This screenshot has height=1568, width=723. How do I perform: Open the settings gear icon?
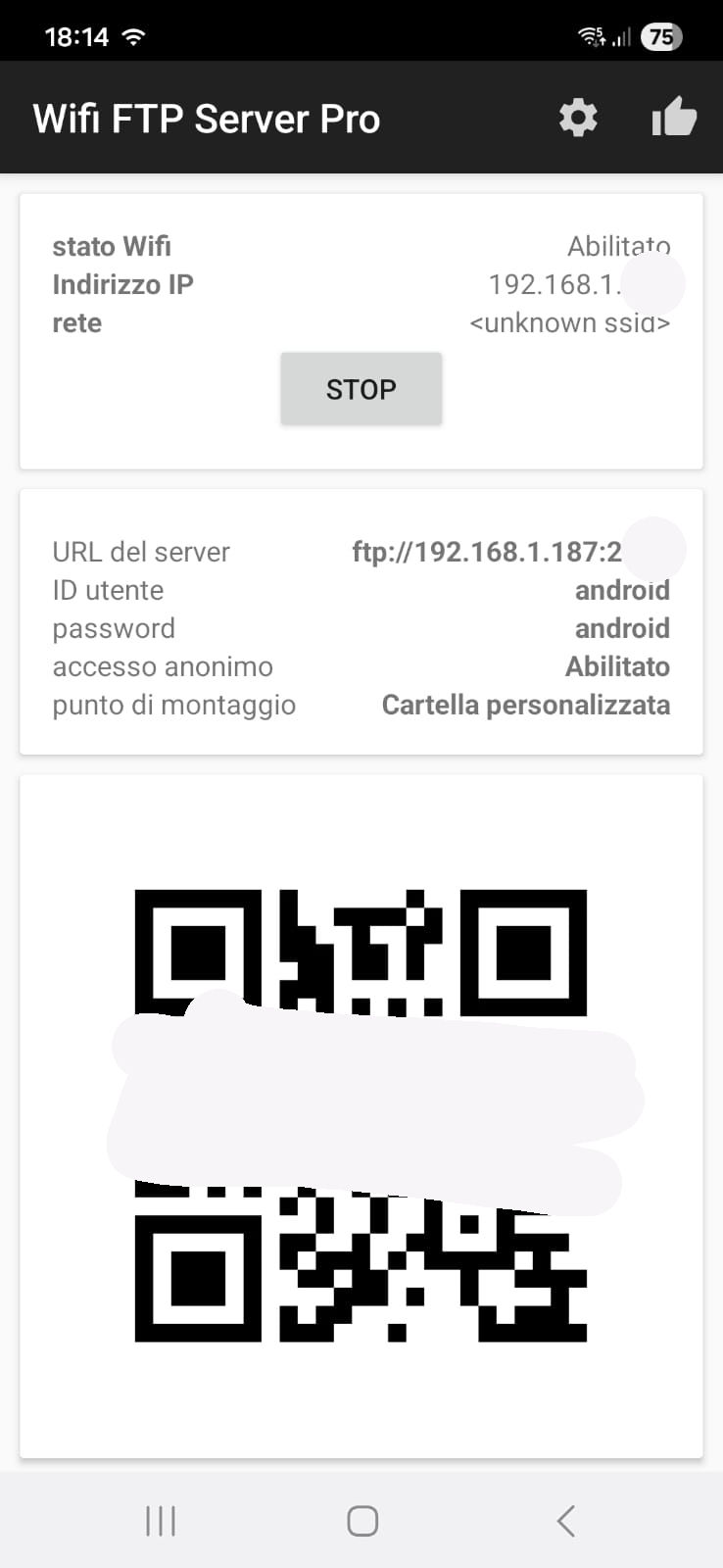pyautogui.click(x=578, y=118)
